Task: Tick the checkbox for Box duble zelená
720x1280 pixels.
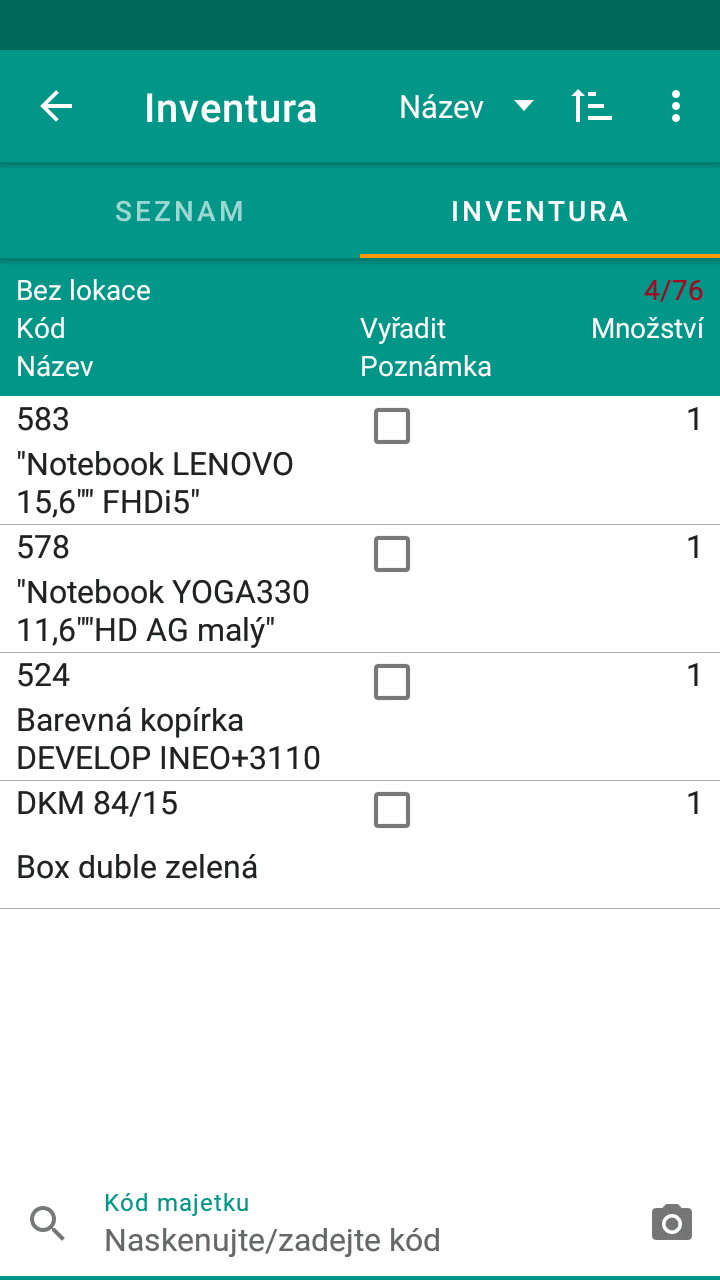Action: [x=392, y=810]
